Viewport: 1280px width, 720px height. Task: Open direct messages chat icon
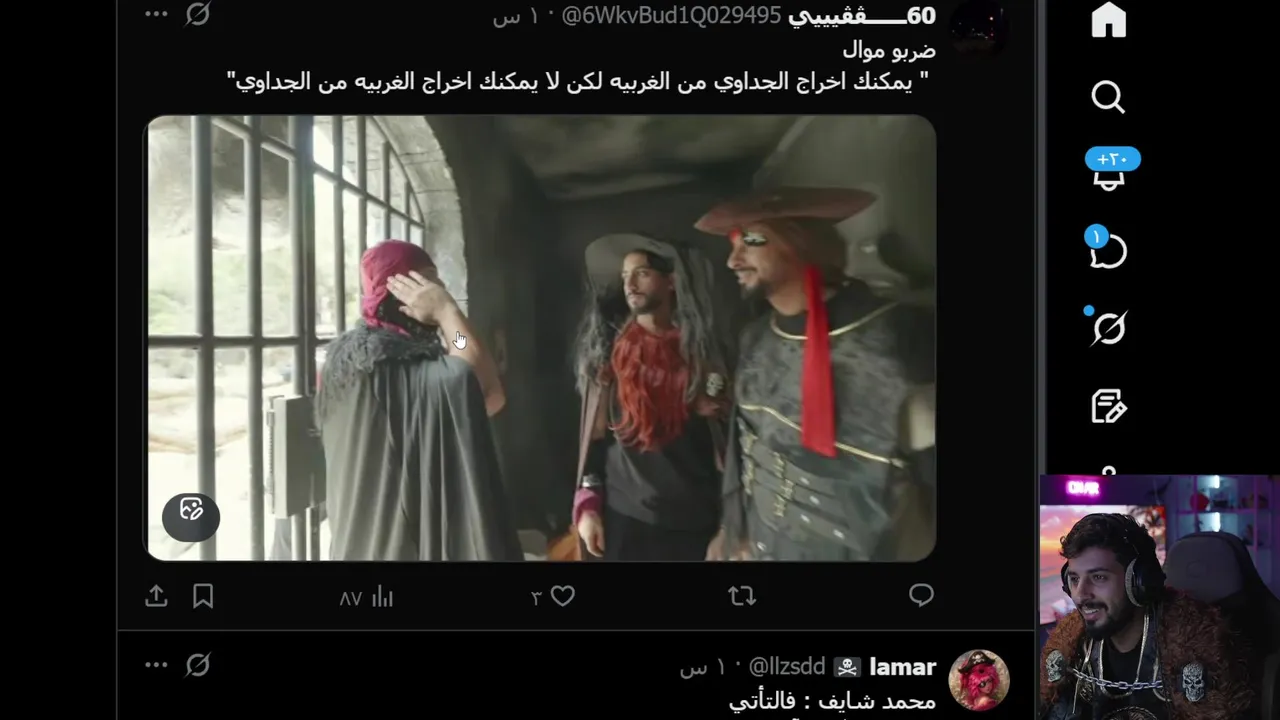1108,251
